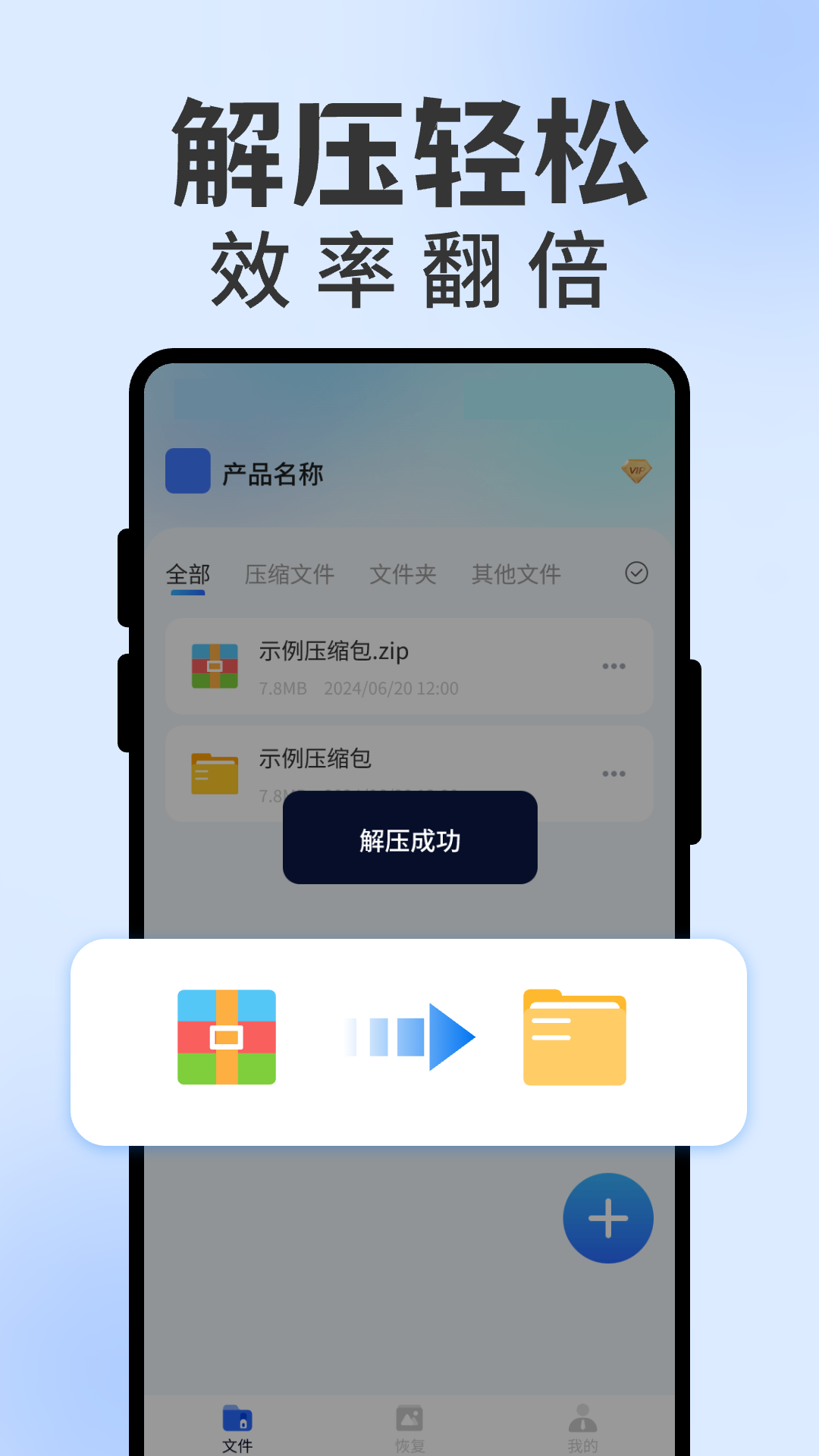Tap the archive icon in the conversion banner
The width and height of the screenshot is (819, 1456).
[225, 1037]
